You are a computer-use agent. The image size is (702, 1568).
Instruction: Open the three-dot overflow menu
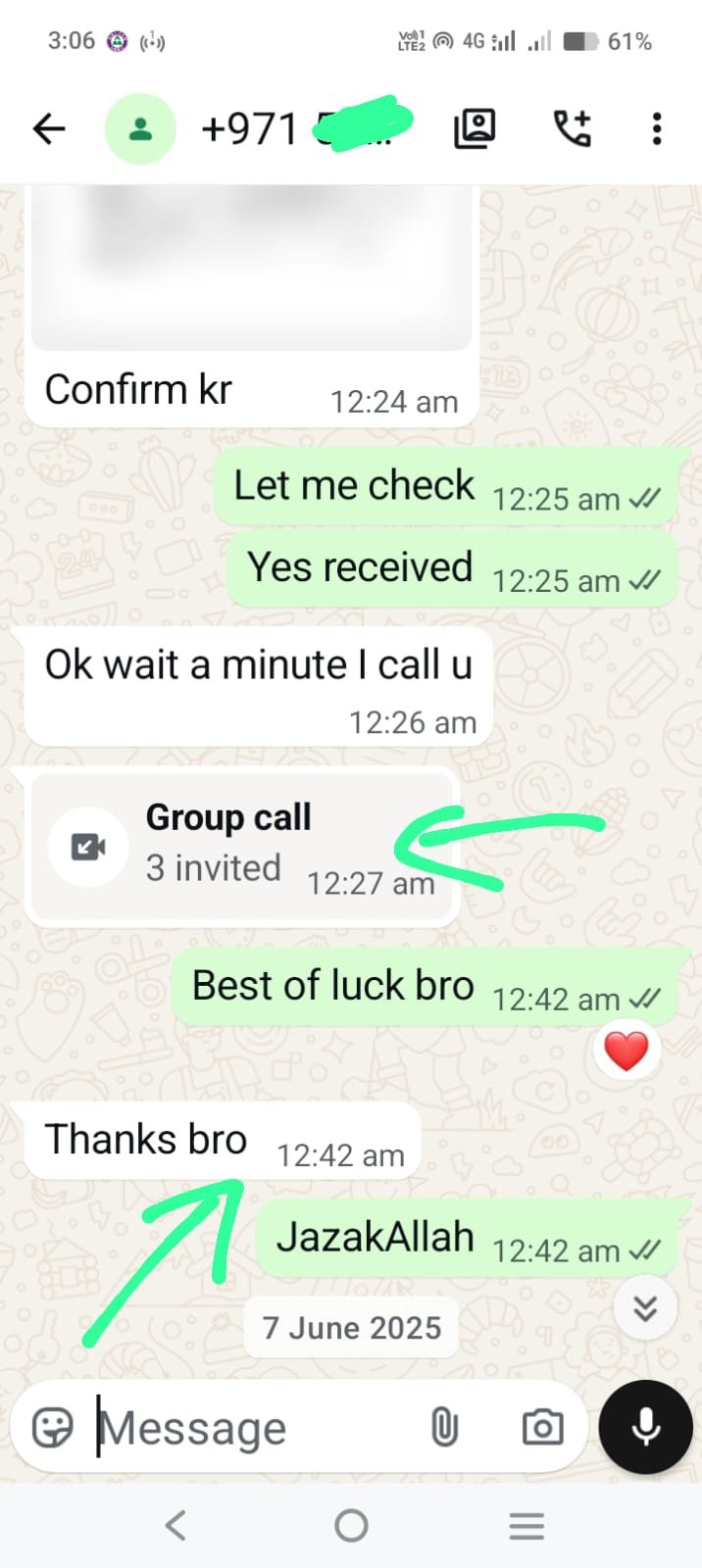[x=657, y=128]
